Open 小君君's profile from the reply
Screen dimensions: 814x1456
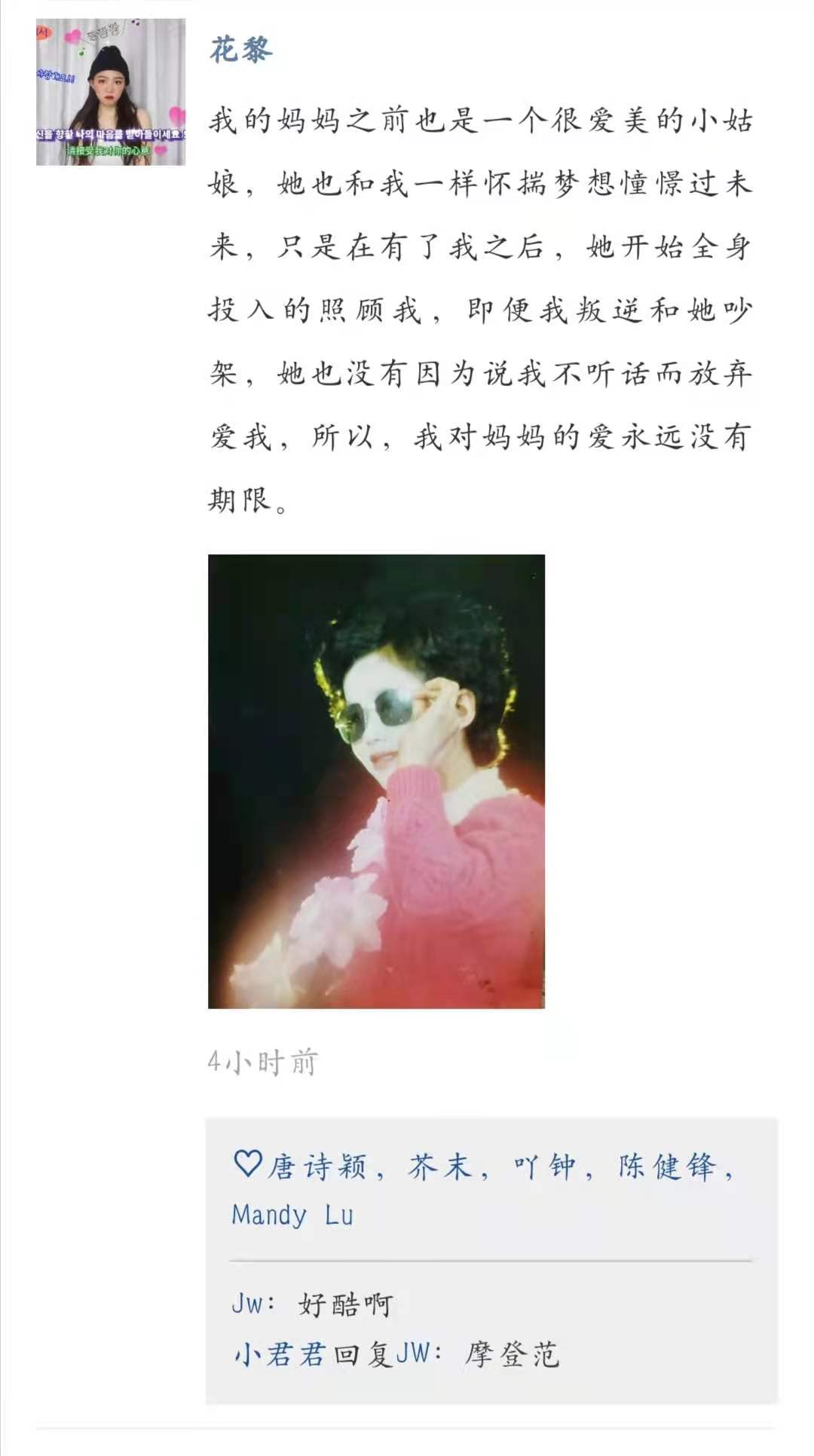(279, 1354)
